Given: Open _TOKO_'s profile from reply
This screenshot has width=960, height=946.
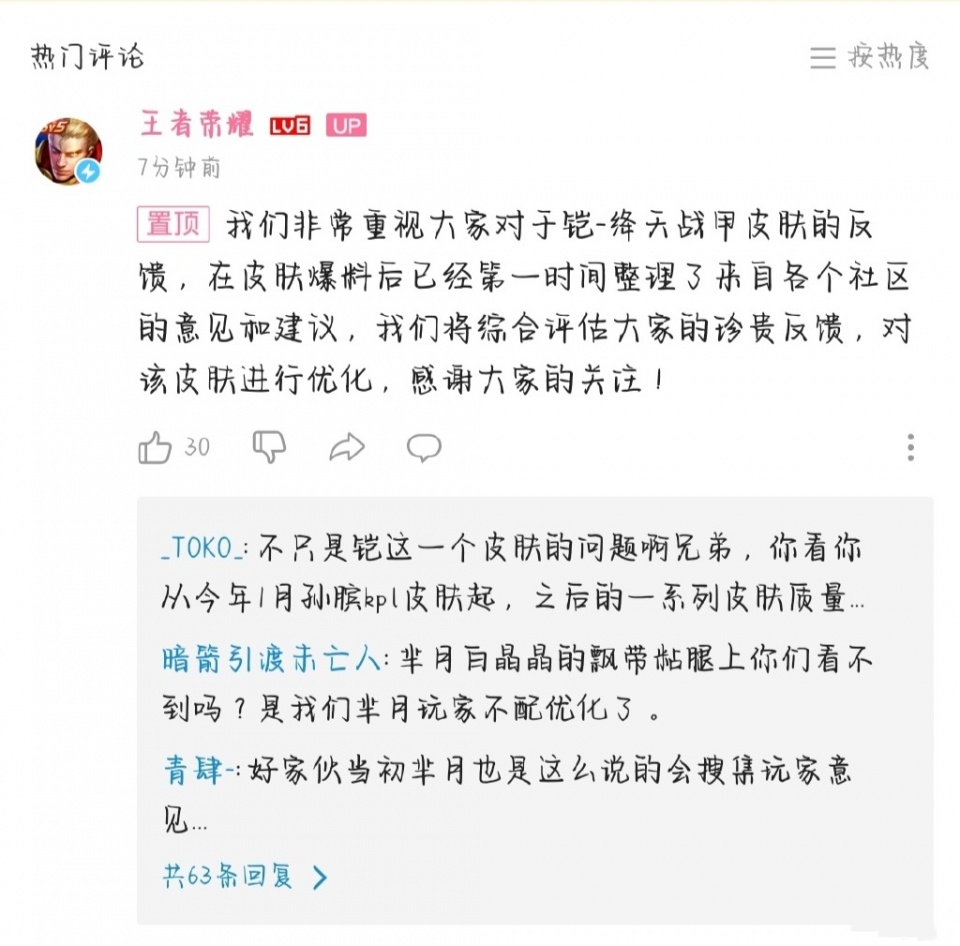Looking at the screenshot, I should click(201, 548).
